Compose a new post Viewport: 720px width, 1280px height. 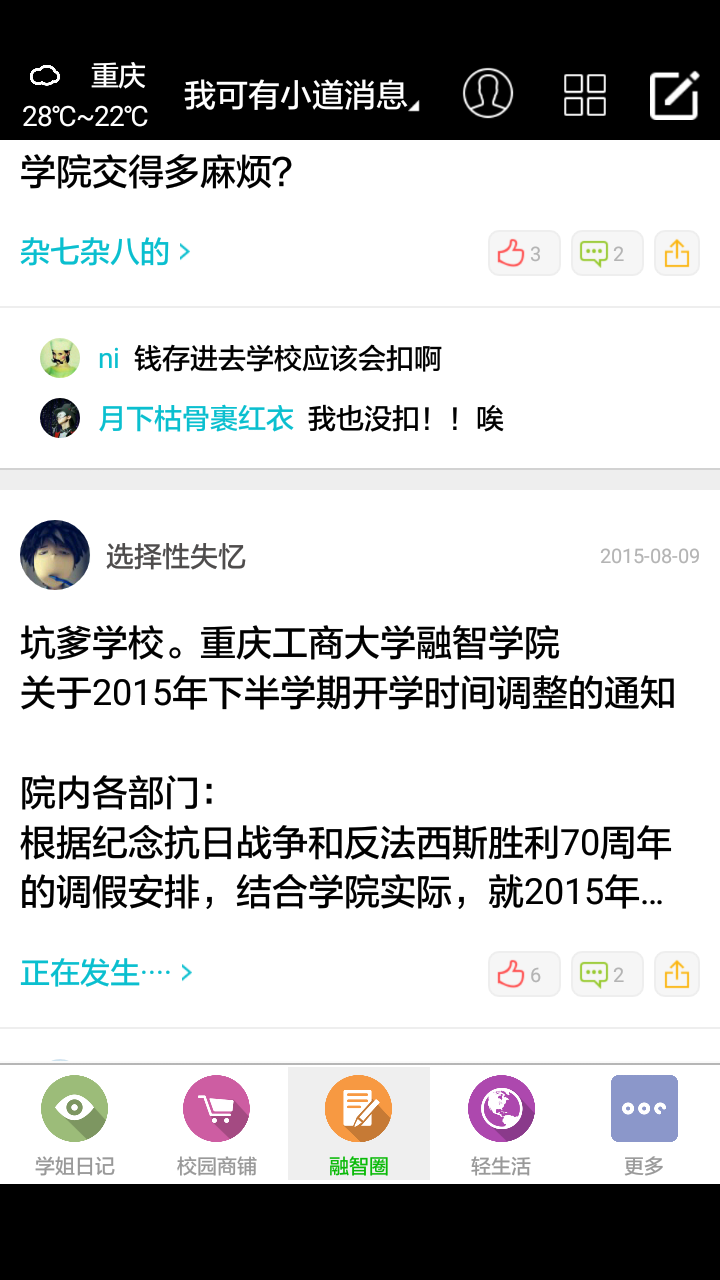[674, 96]
